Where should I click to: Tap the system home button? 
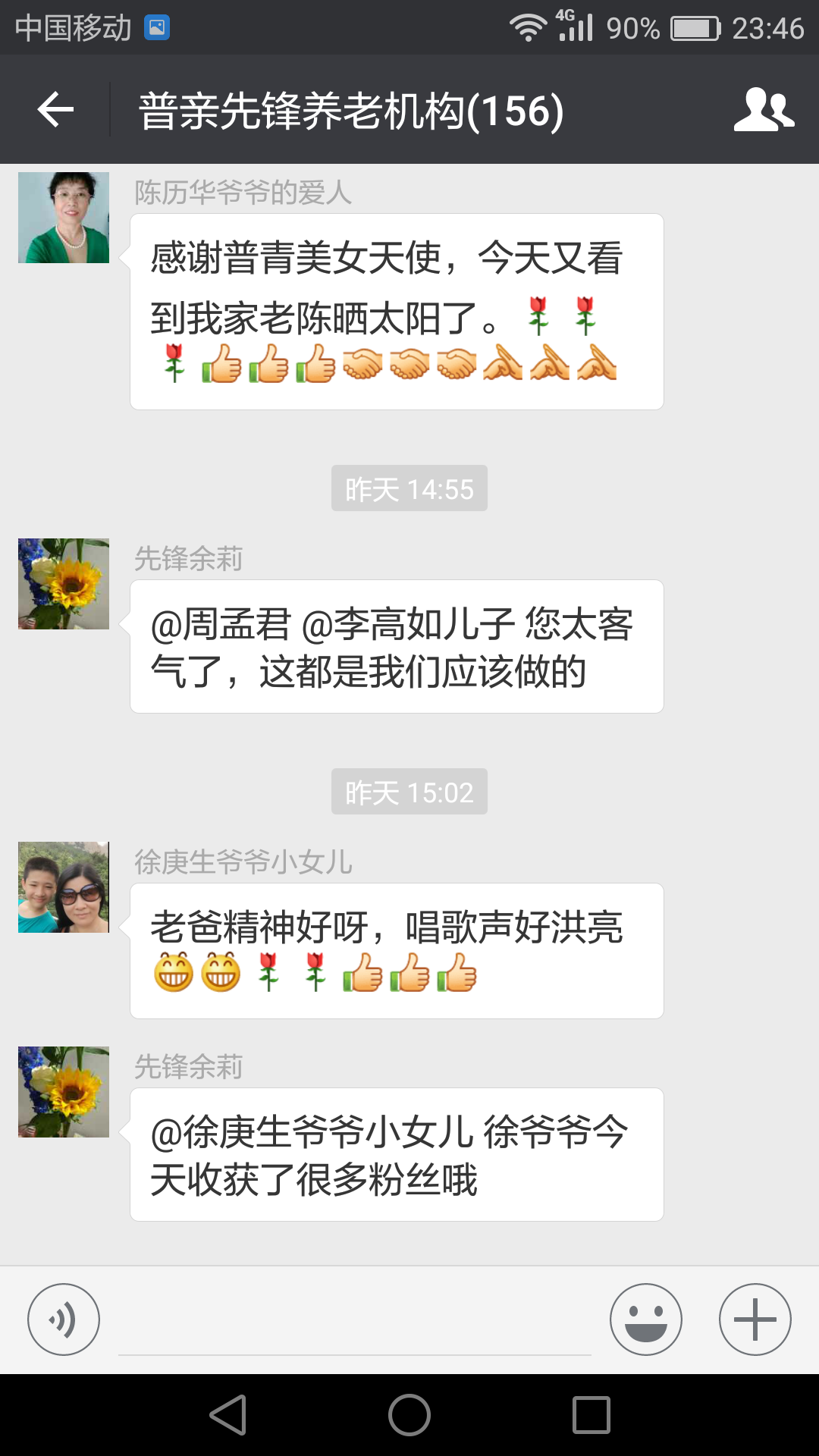coord(409,1415)
